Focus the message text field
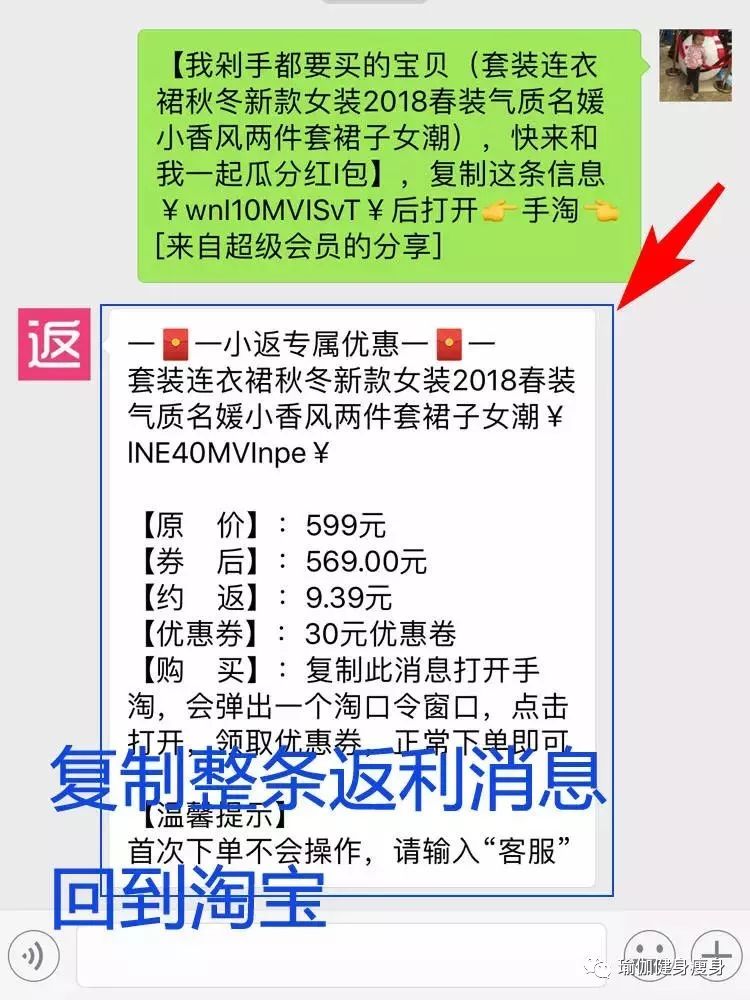The width and height of the screenshot is (750, 1000). pos(340,955)
